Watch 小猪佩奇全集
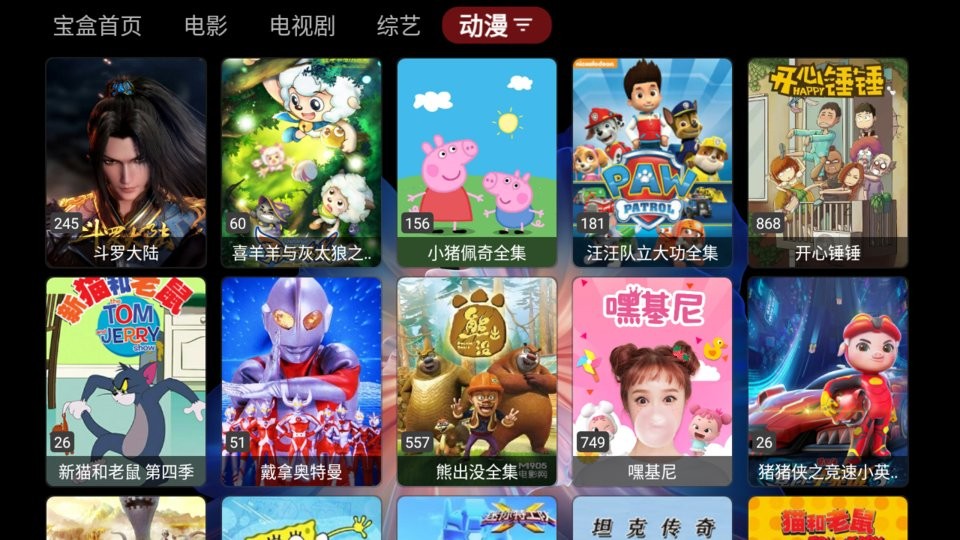 point(477,162)
